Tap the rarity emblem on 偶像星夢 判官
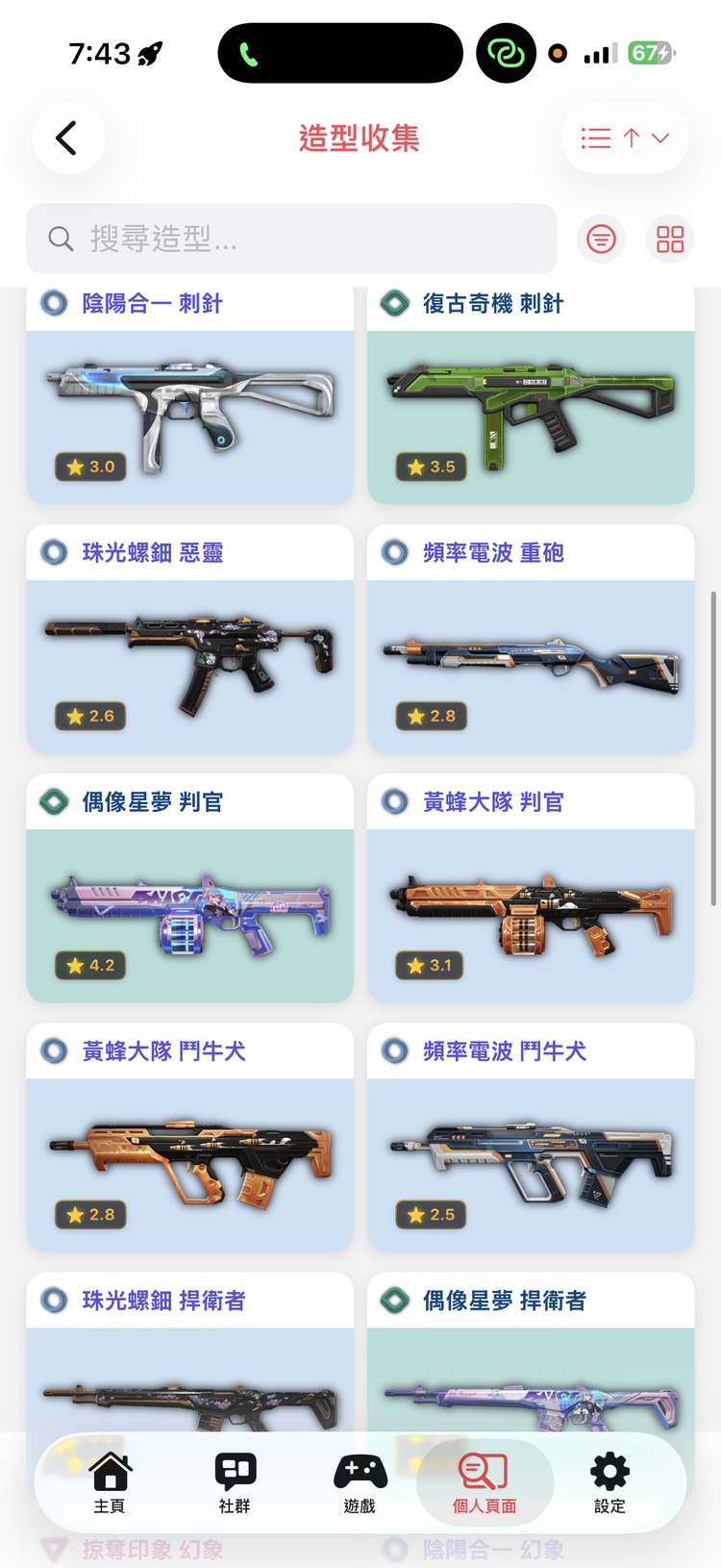Image resolution: width=721 pixels, height=1568 pixels. pyautogui.click(x=52, y=801)
